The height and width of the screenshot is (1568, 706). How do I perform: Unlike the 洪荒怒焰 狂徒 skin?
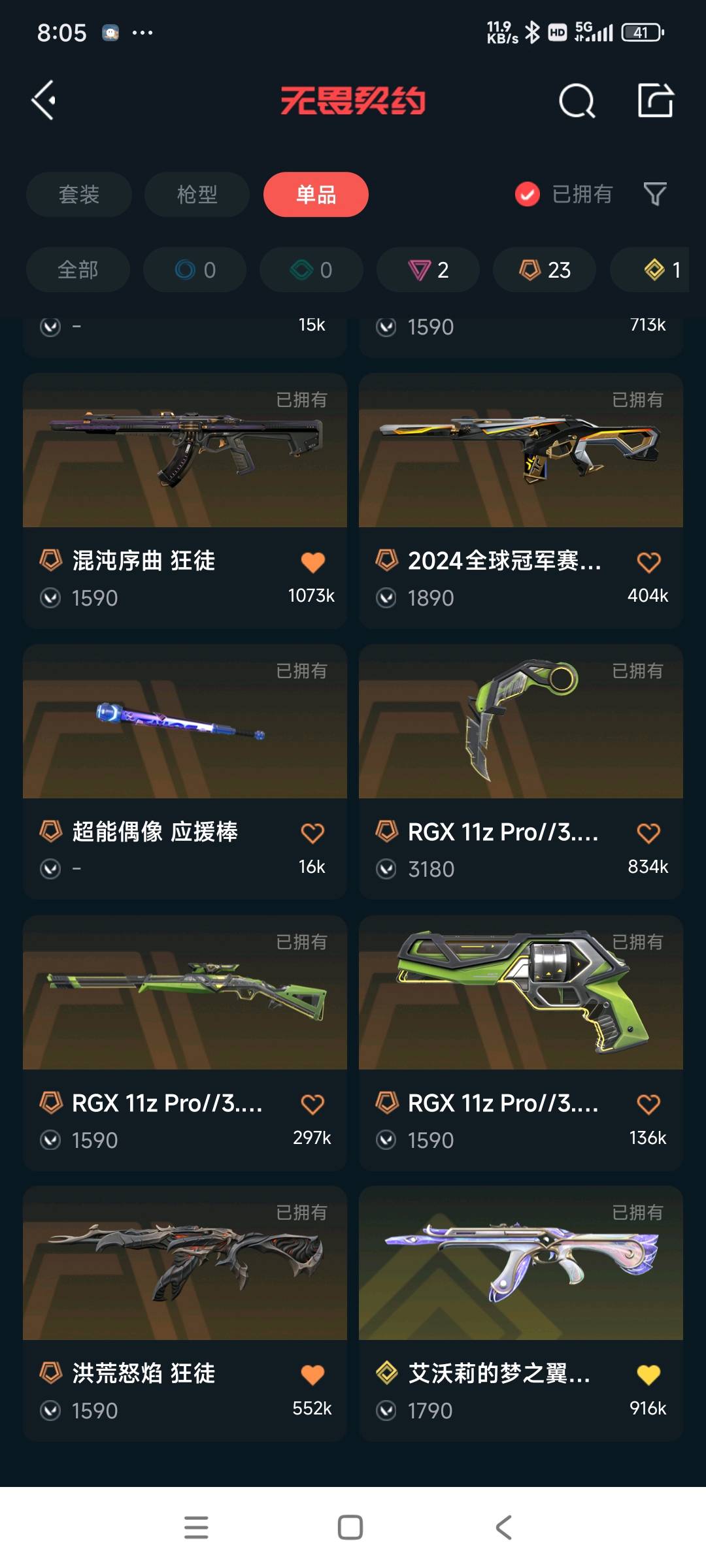[312, 1375]
